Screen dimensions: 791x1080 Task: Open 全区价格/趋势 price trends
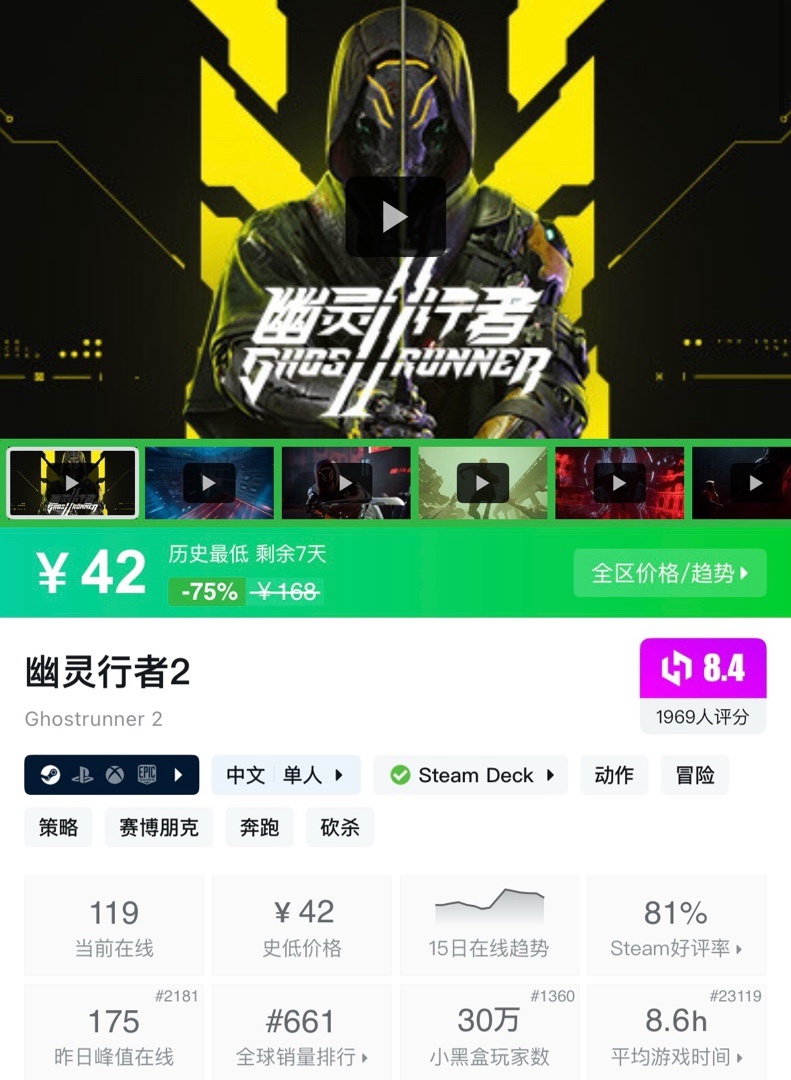click(x=669, y=573)
